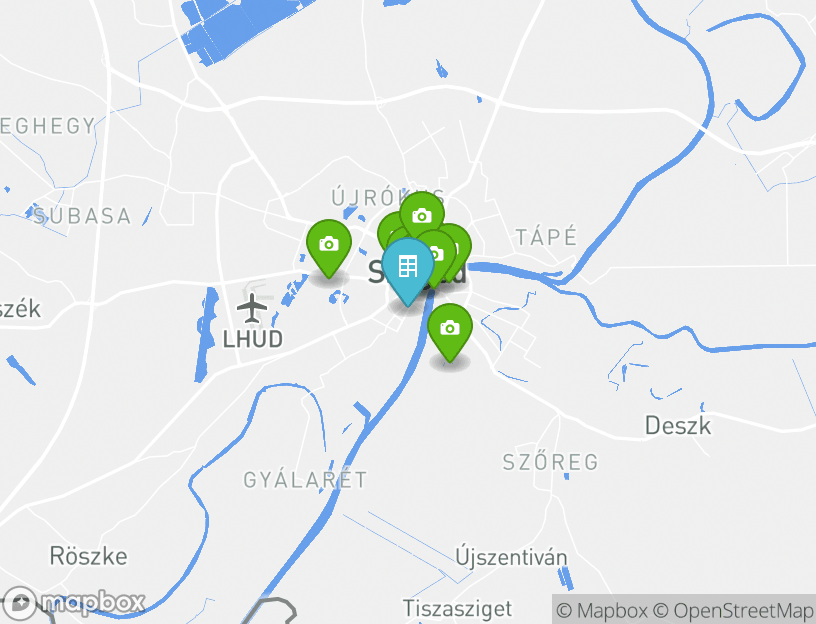Open the OpenStreetMap attribution link
The width and height of the screenshot is (816, 624).
coord(733,610)
